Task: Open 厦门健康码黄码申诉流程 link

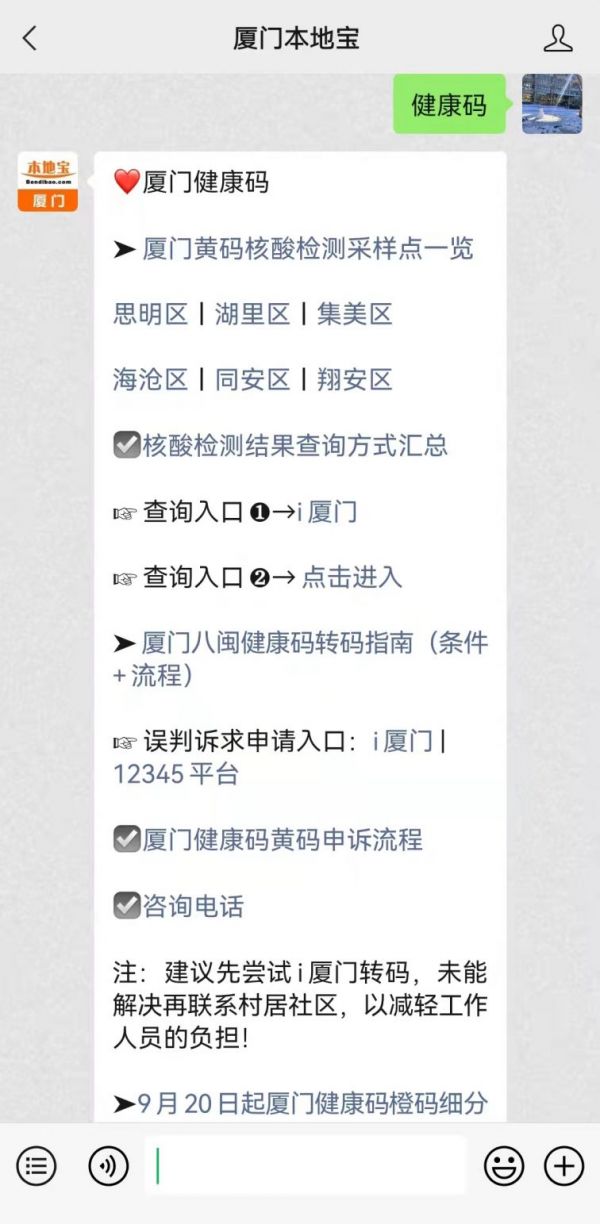Action: 282,840
